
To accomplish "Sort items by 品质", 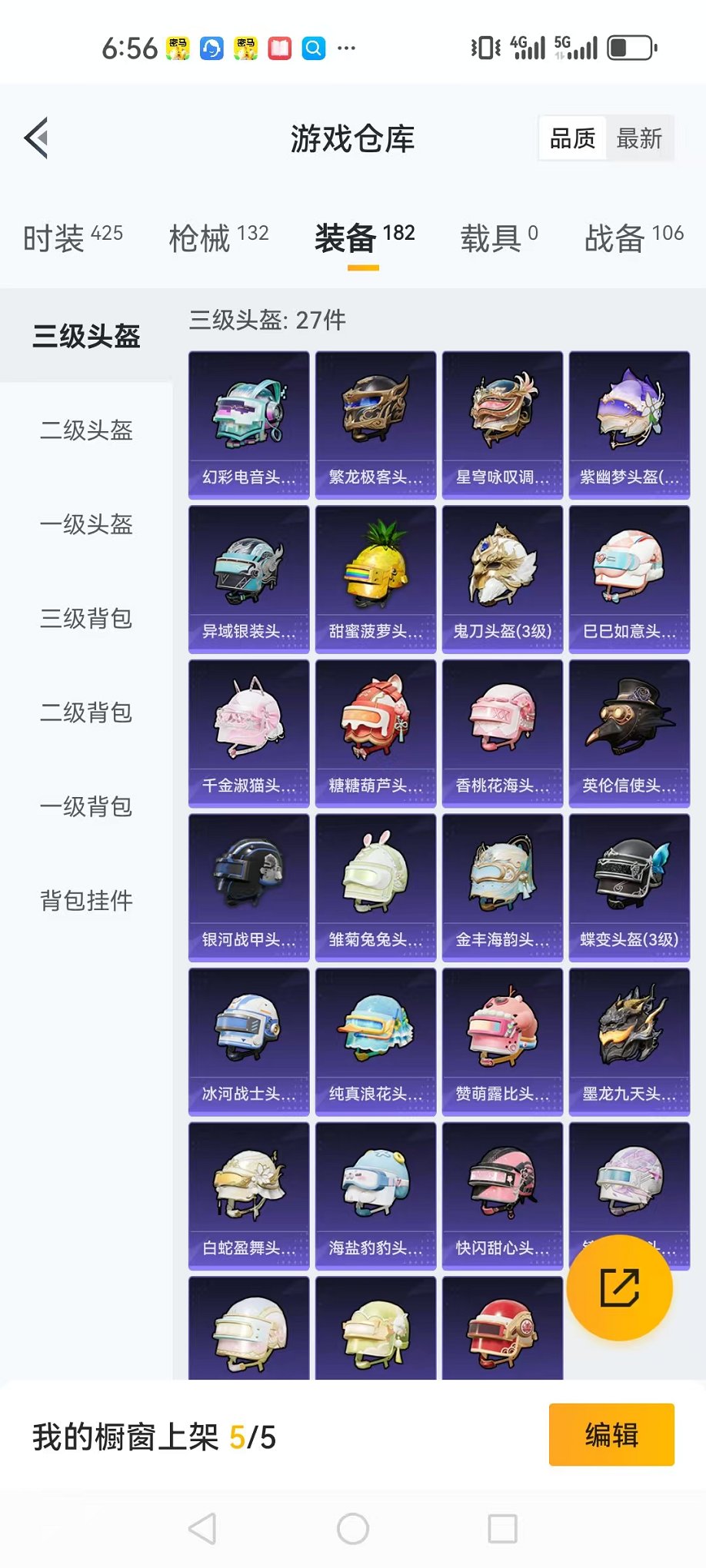I will (572, 138).
